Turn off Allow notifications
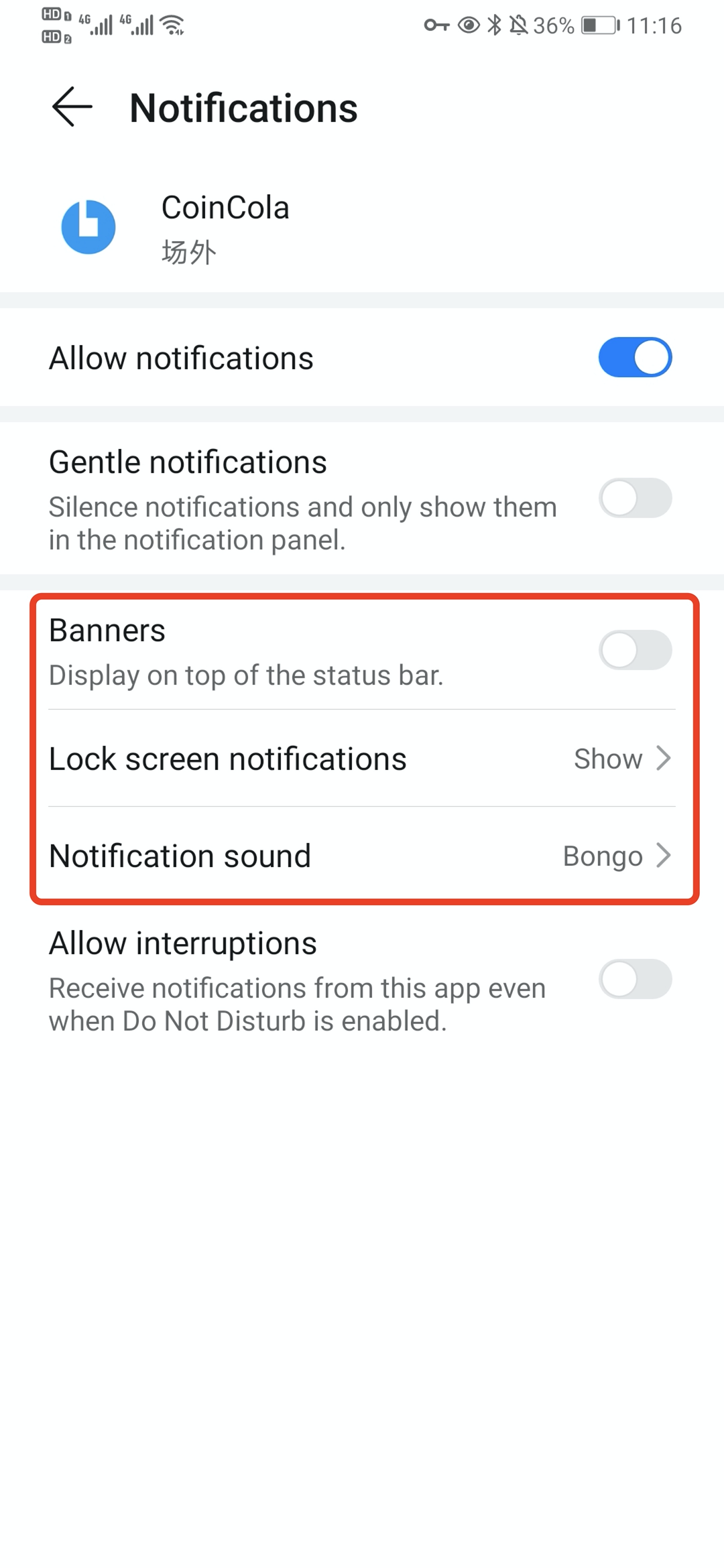 (635, 358)
